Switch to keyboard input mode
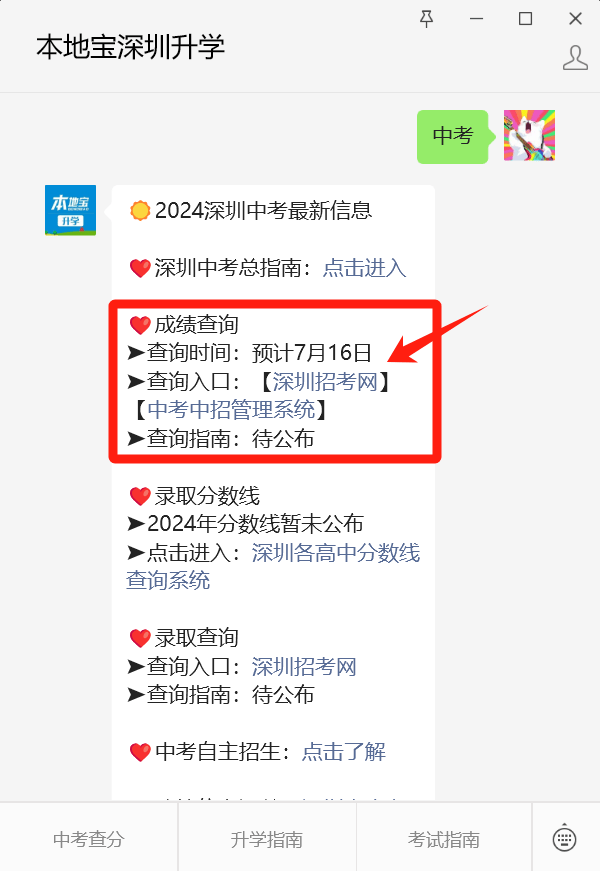 [x=565, y=838]
